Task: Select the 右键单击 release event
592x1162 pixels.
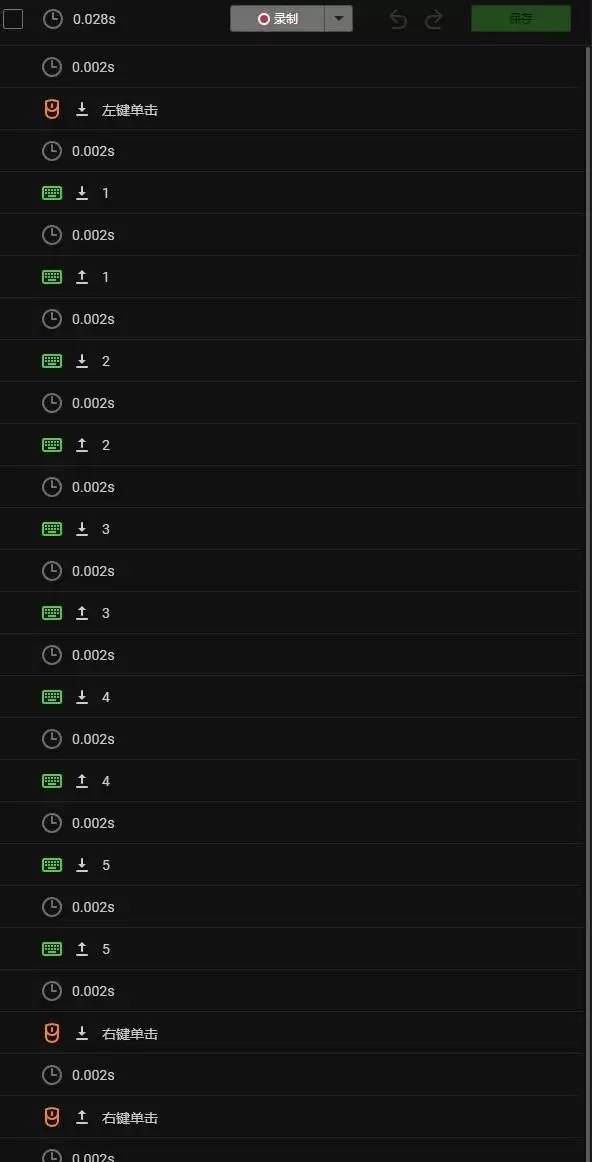Action: (x=290, y=1117)
